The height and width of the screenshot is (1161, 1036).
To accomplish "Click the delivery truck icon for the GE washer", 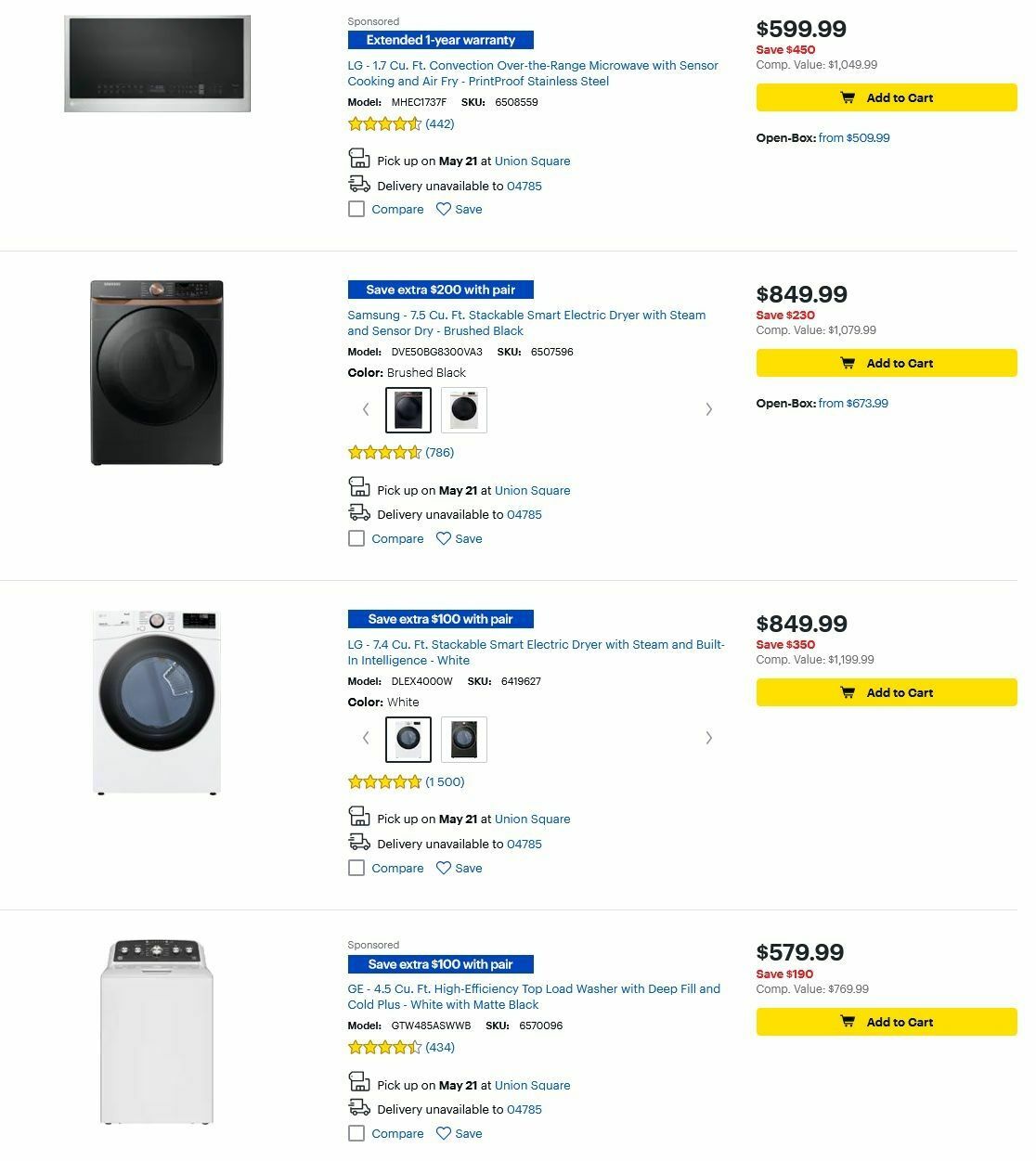I will (x=359, y=1106).
